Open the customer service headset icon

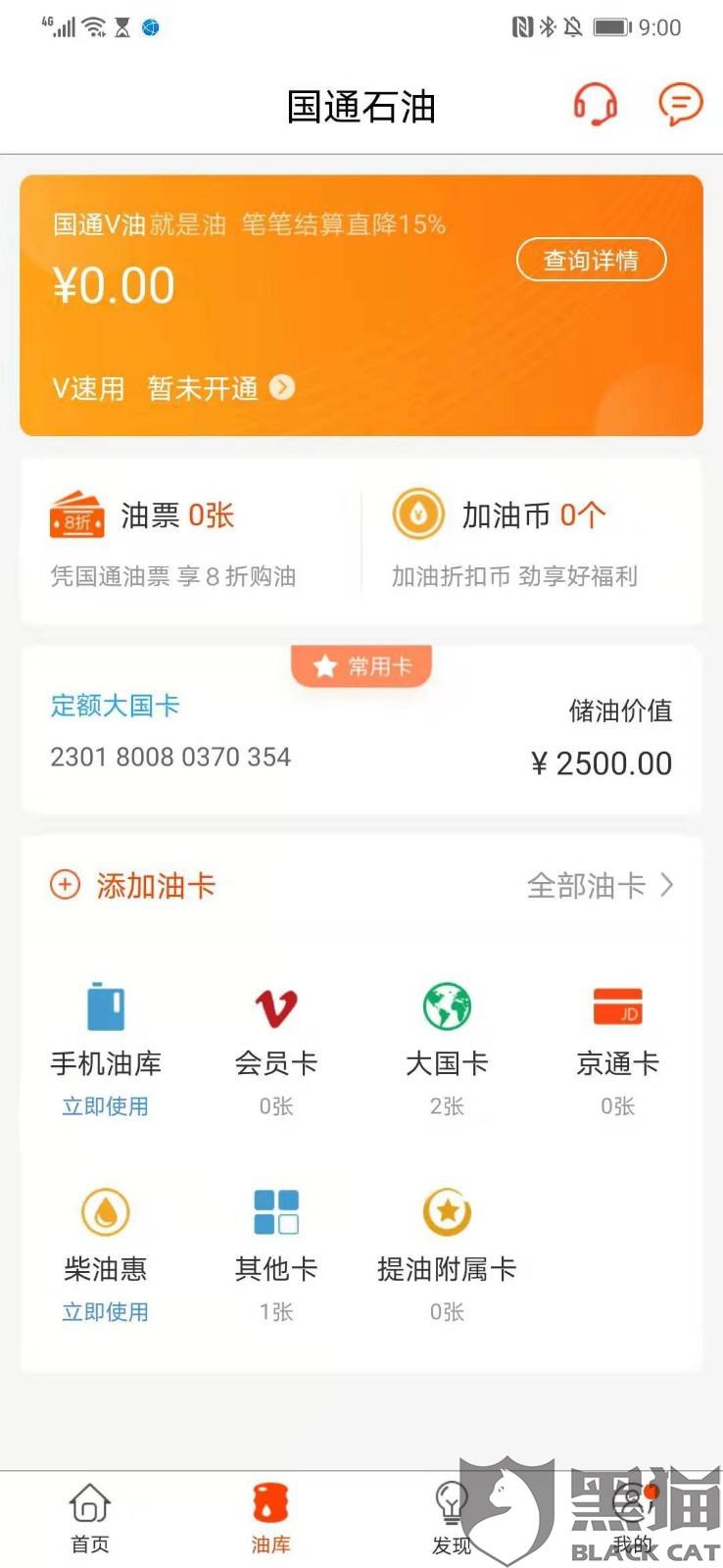pos(595,104)
